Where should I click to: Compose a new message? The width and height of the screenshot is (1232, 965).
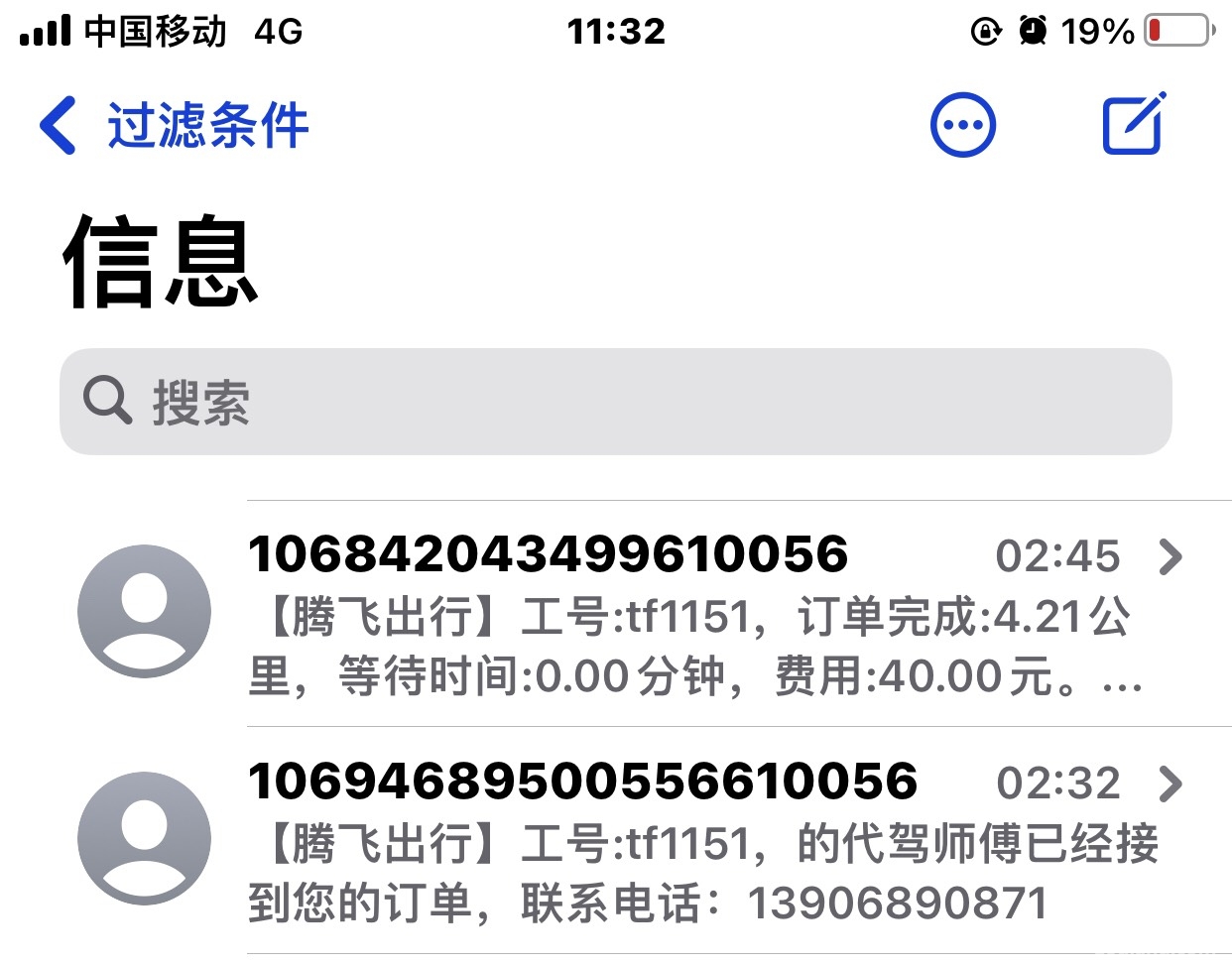(x=1134, y=124)
